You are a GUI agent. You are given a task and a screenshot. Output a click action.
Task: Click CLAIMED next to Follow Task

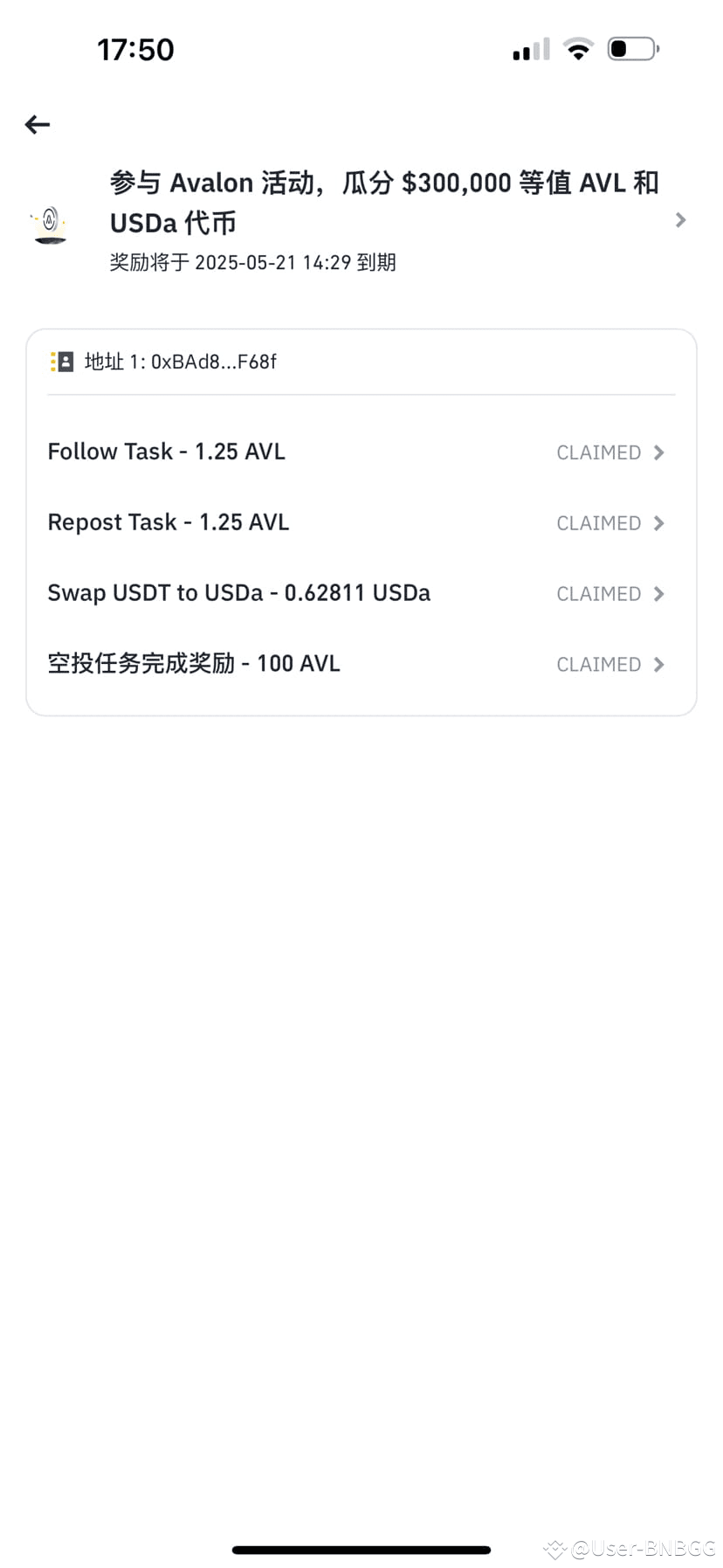(x=598, y=452)
